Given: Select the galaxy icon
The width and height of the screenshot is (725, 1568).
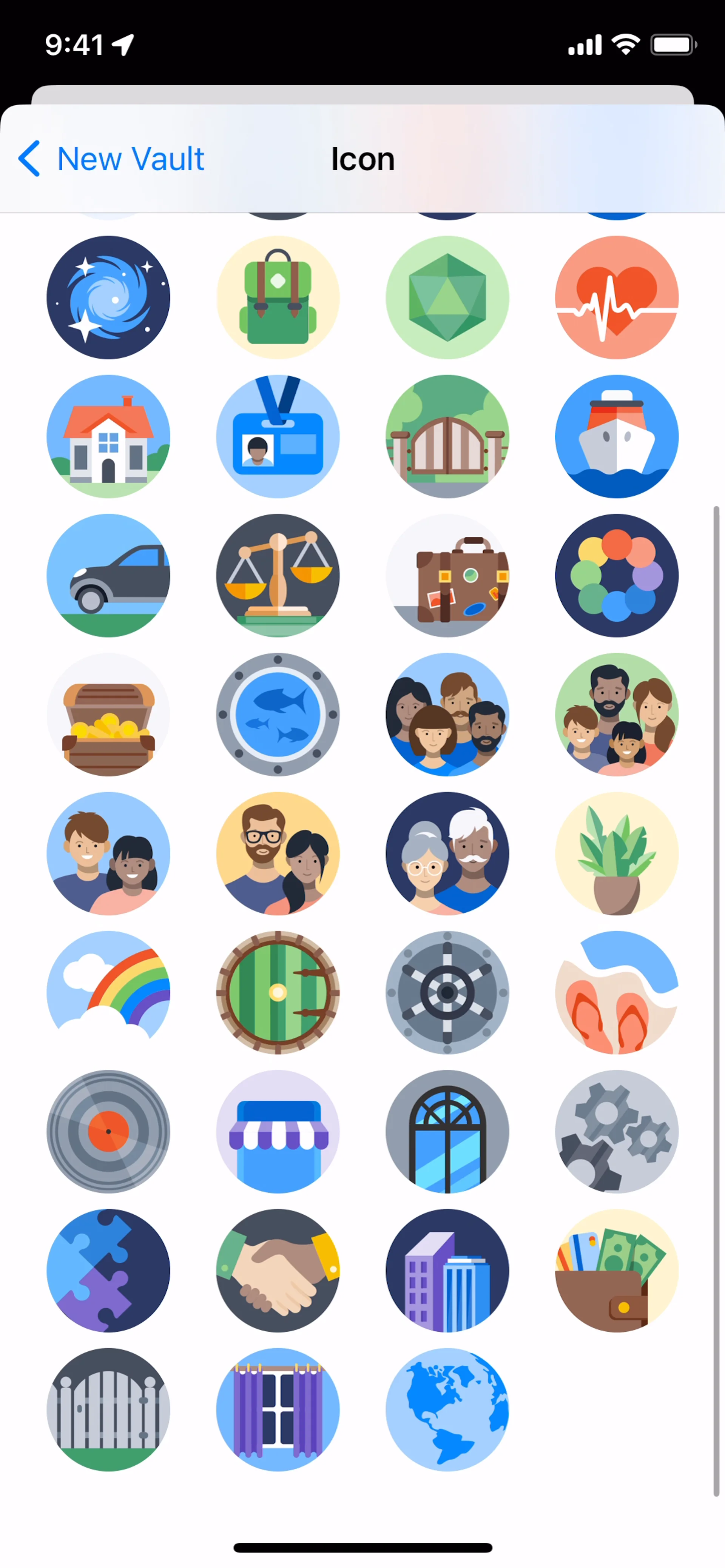Looking at the screenshot, I should (x=108, y=298).
